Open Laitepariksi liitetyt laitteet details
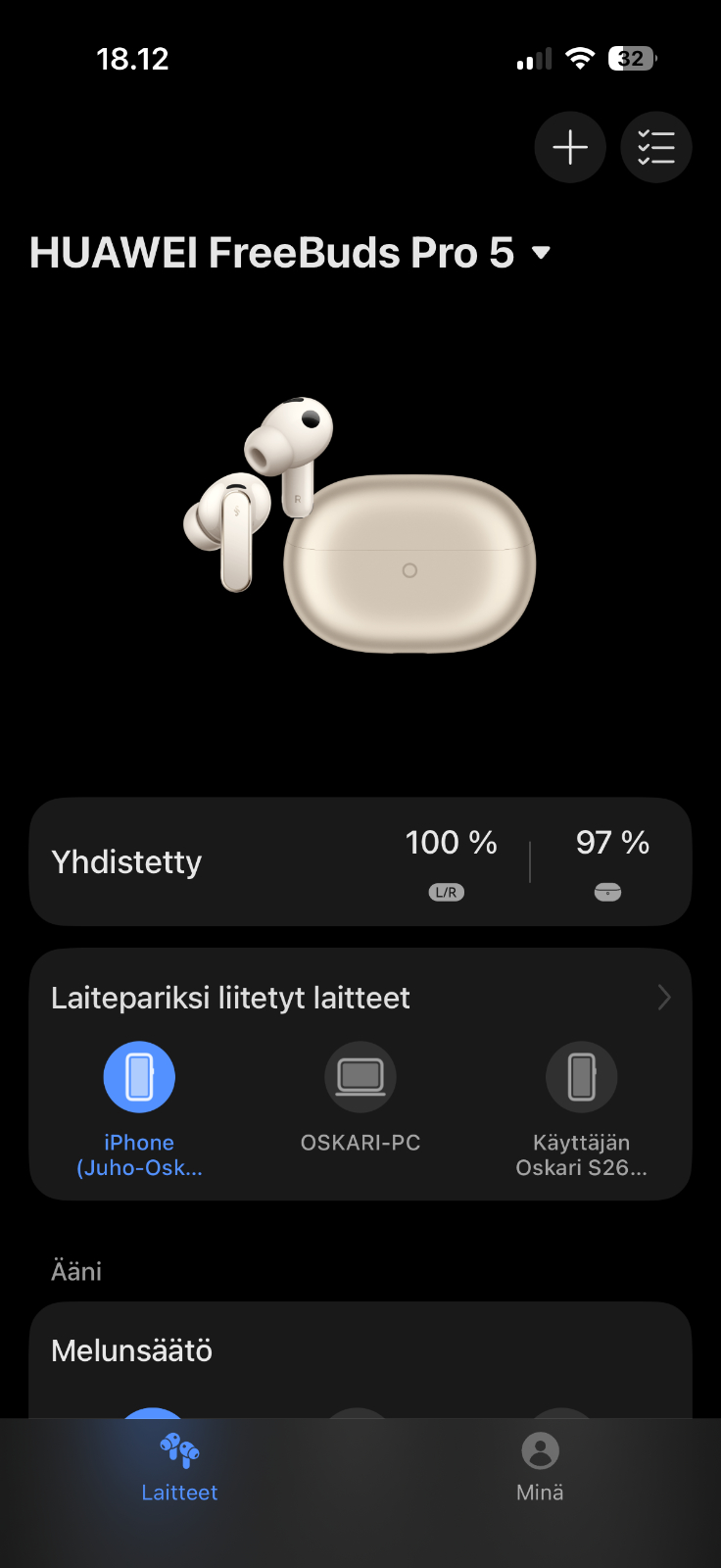This screenshot has width=721, height=1568. 663,998
